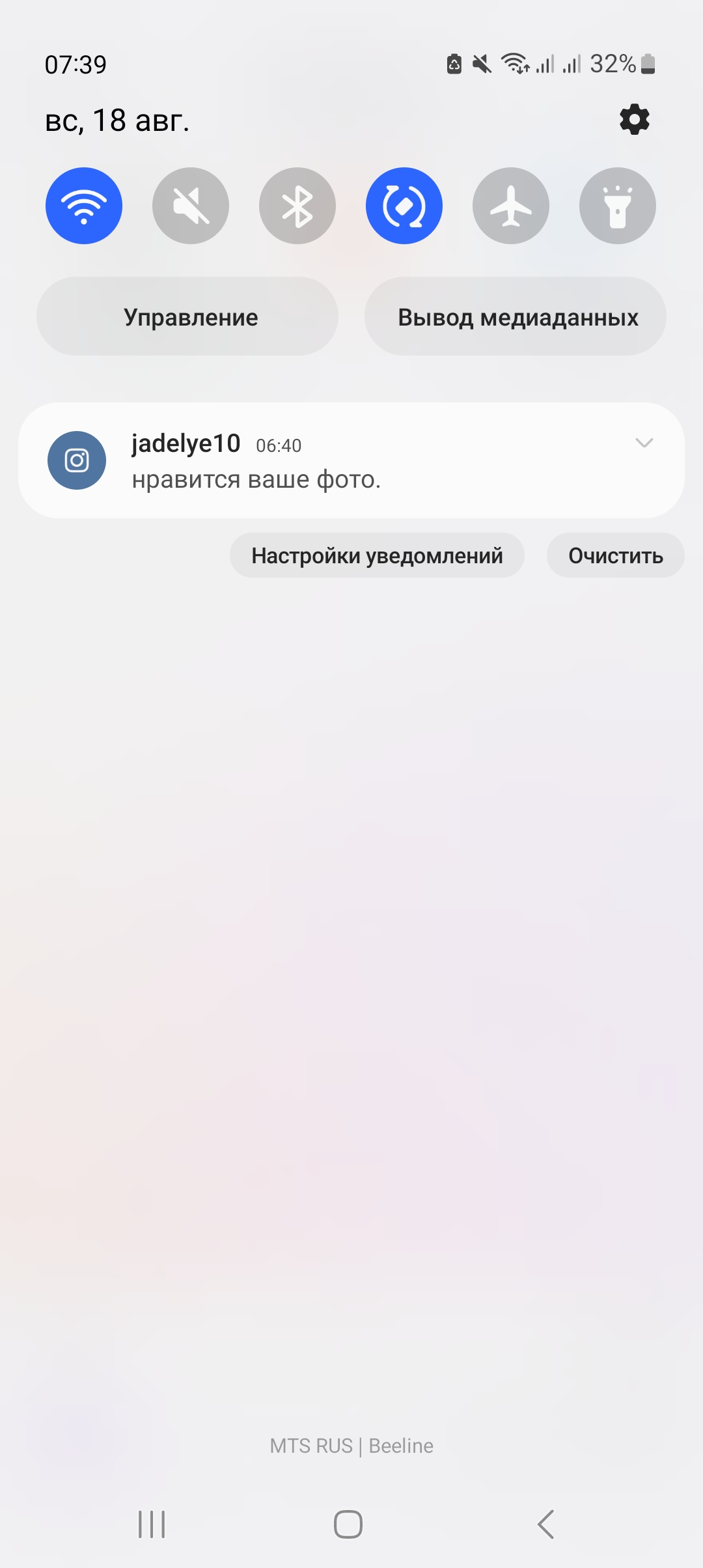Tap the system back button
The image size is (703, 1568).
click(x=545, y=1524)
